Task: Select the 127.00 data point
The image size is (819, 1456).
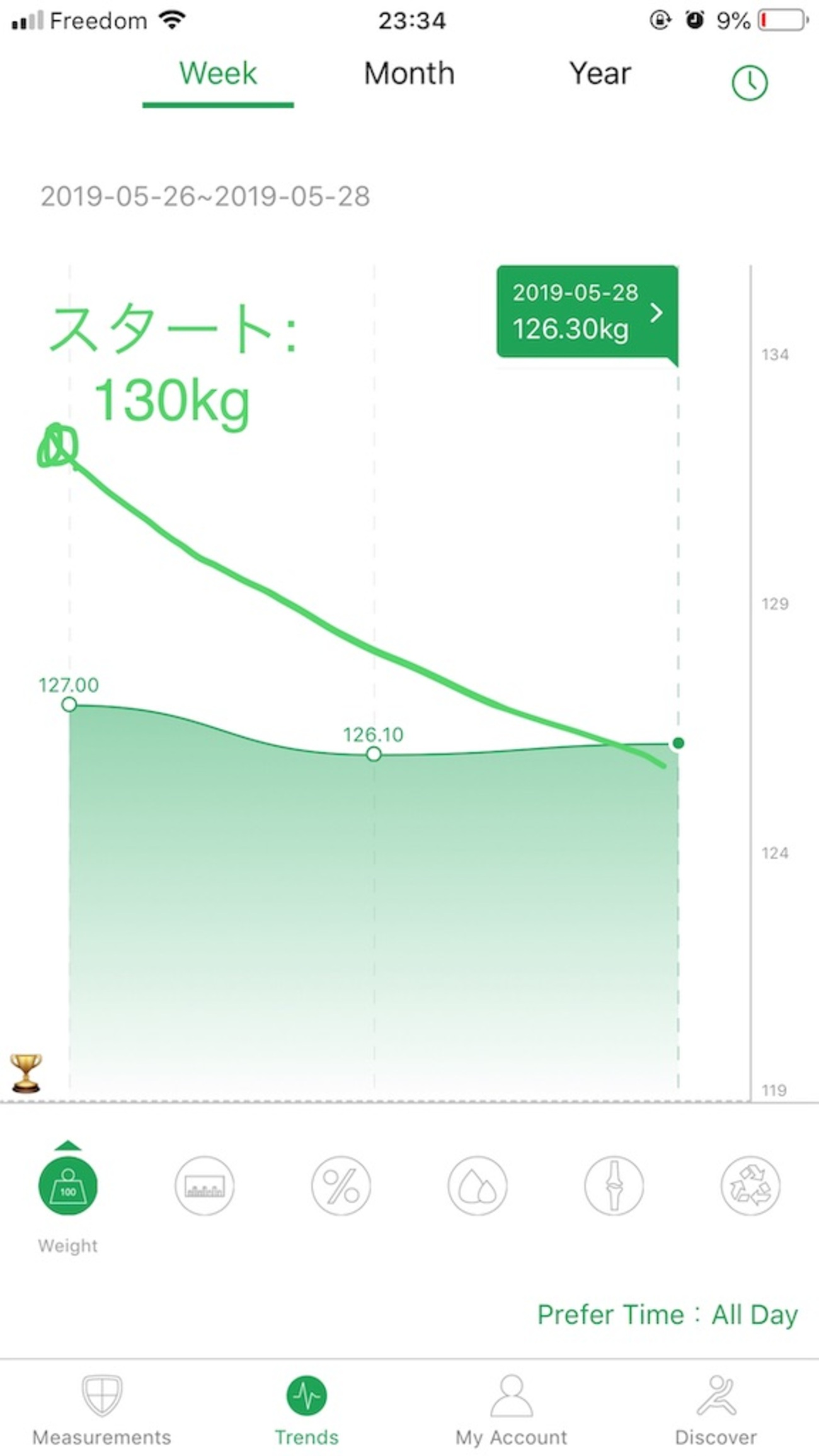Action: click(69, 704)
